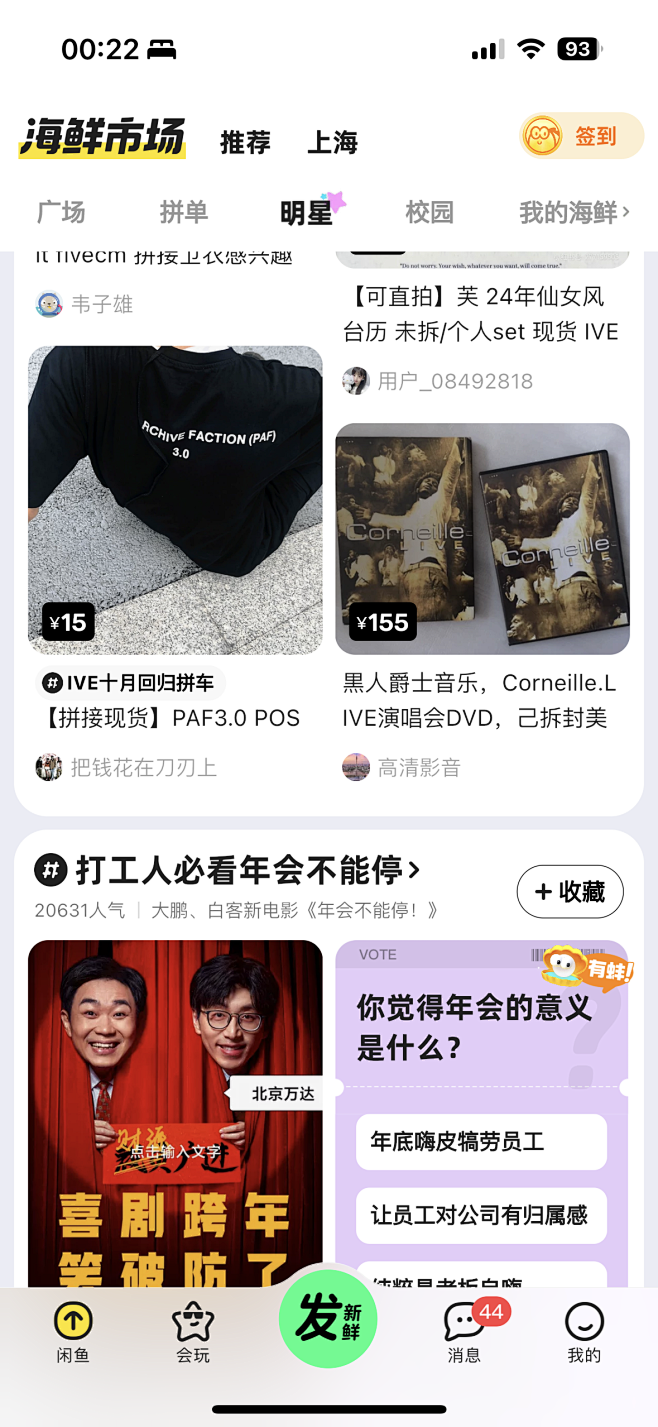Choose the 让员工对公司有归属感 poll option
The width and height of the screenshot is (658, 1427).
pyautogui.click(x=481, y=1215)
